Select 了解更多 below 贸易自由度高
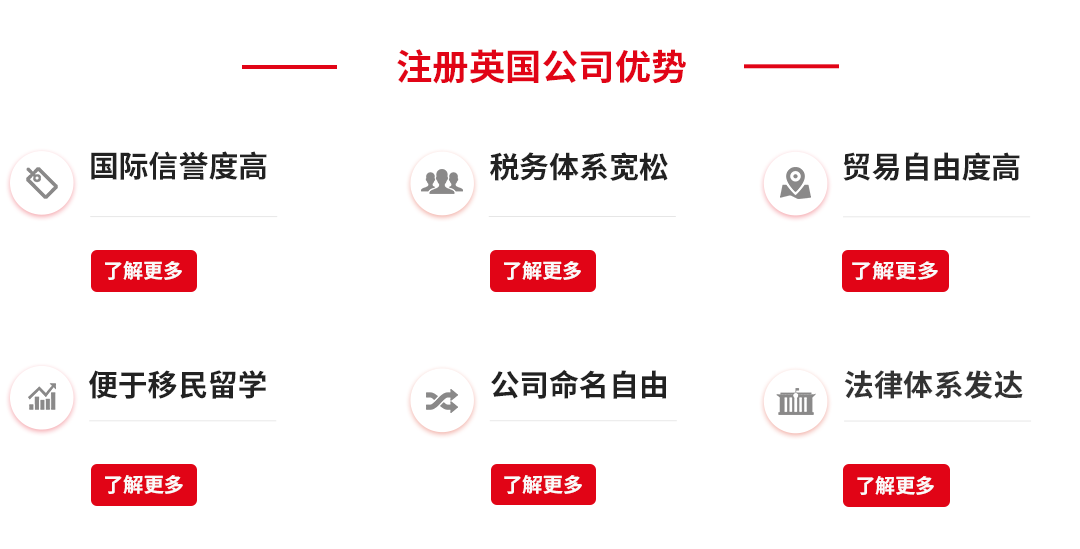Viewport: 1080px width, 549px height. [x=895, y=271]
